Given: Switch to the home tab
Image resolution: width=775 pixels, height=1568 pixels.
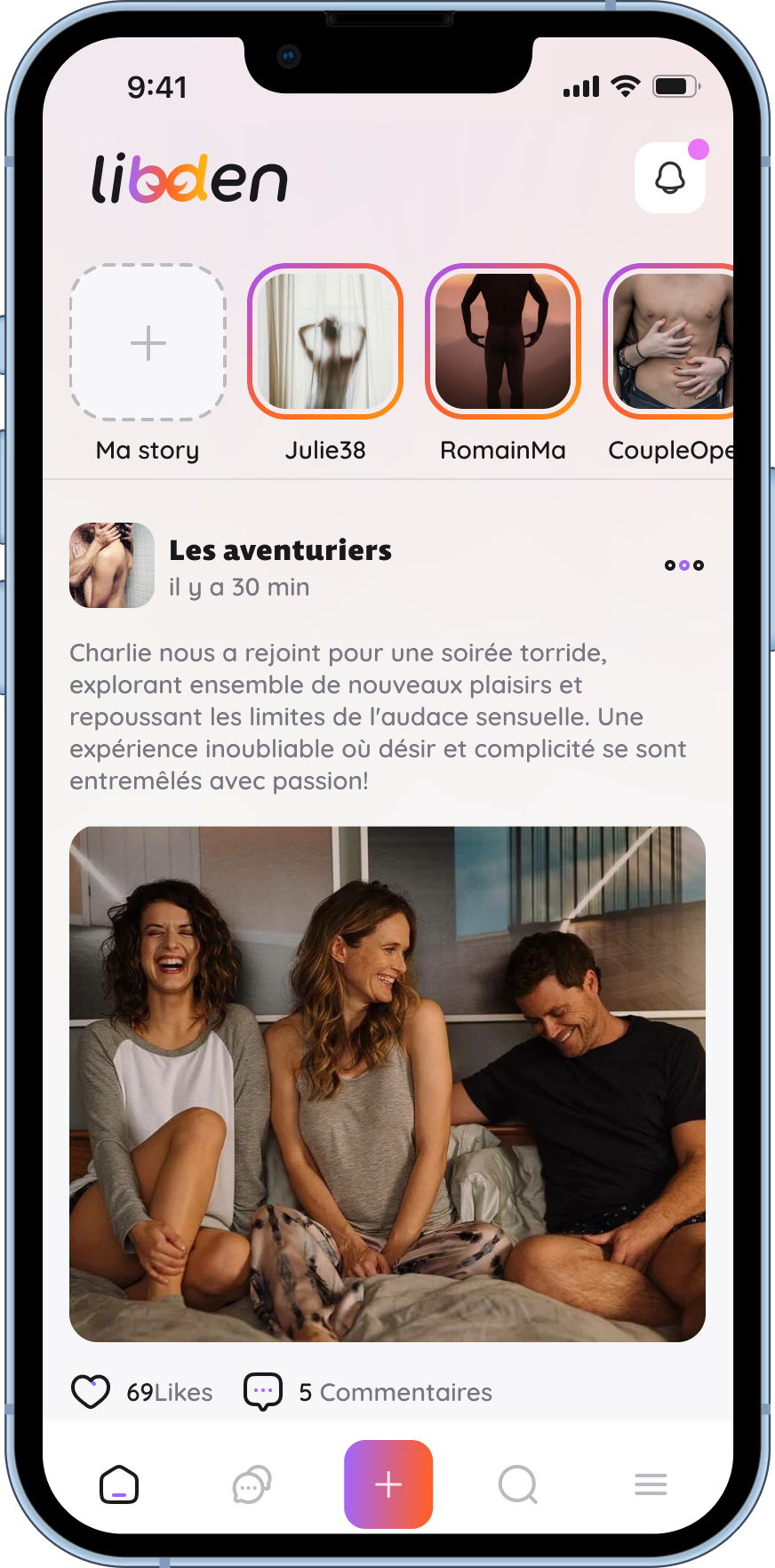Looking at the screenshot, I should click(x=119, y=1484).
